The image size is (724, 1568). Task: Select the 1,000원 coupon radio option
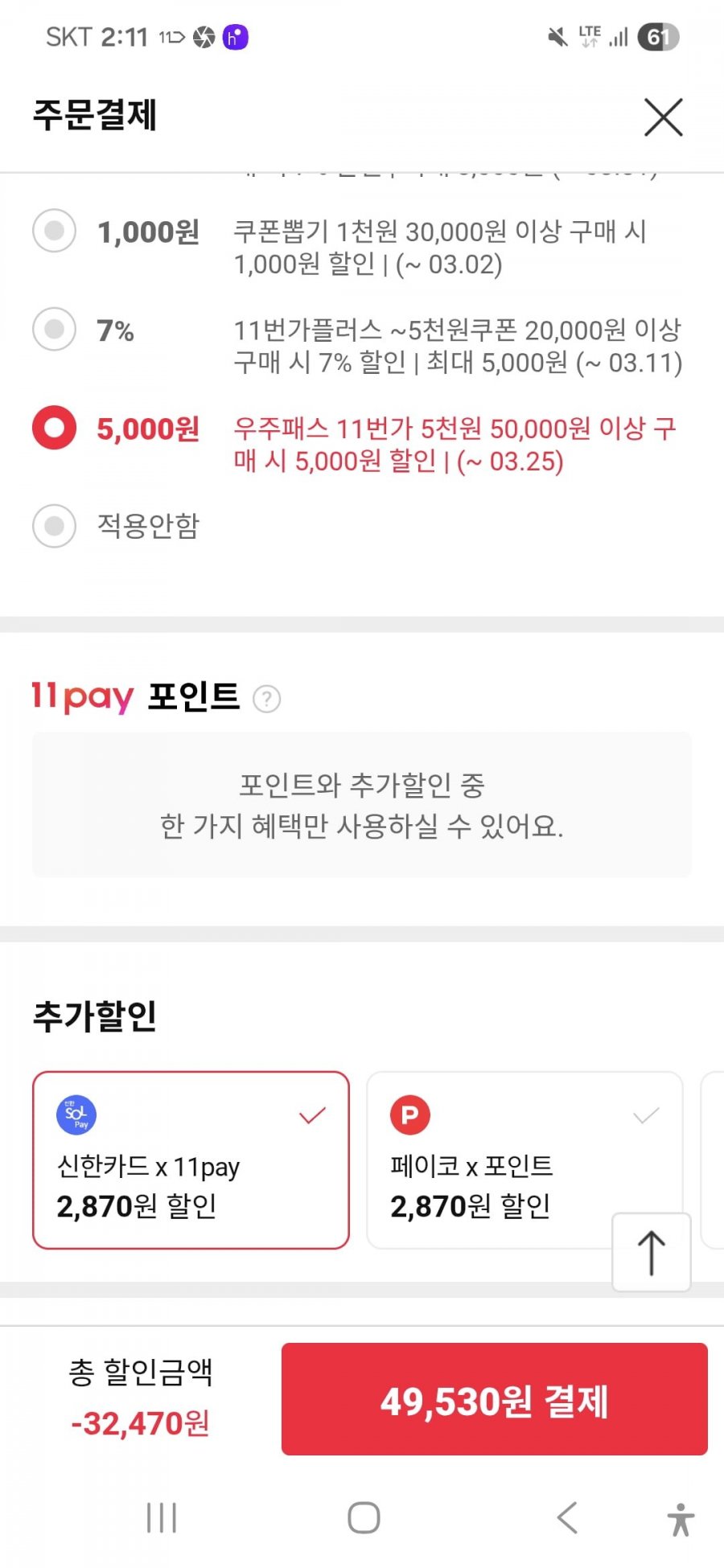pos(54,232)
